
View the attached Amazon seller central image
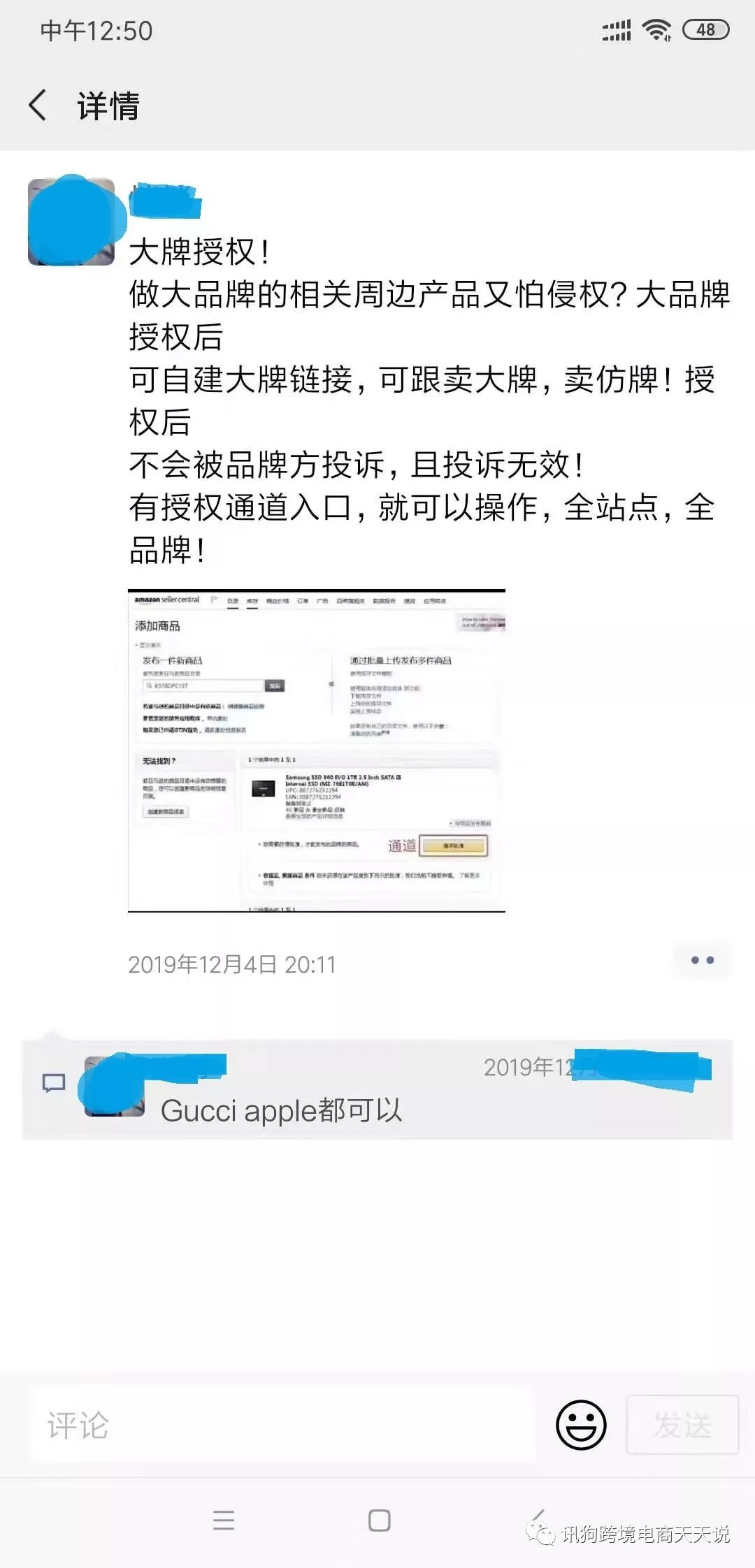pos(316,751)
